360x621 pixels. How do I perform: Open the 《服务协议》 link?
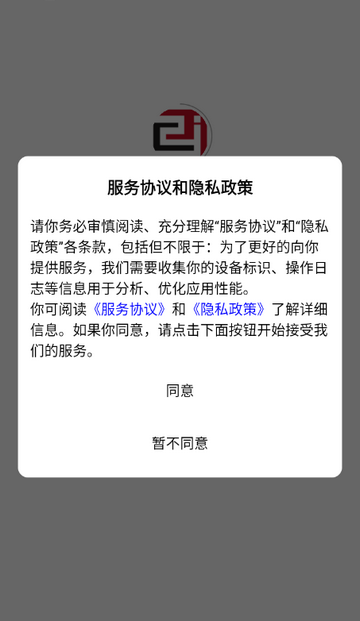tap(129, 309)
